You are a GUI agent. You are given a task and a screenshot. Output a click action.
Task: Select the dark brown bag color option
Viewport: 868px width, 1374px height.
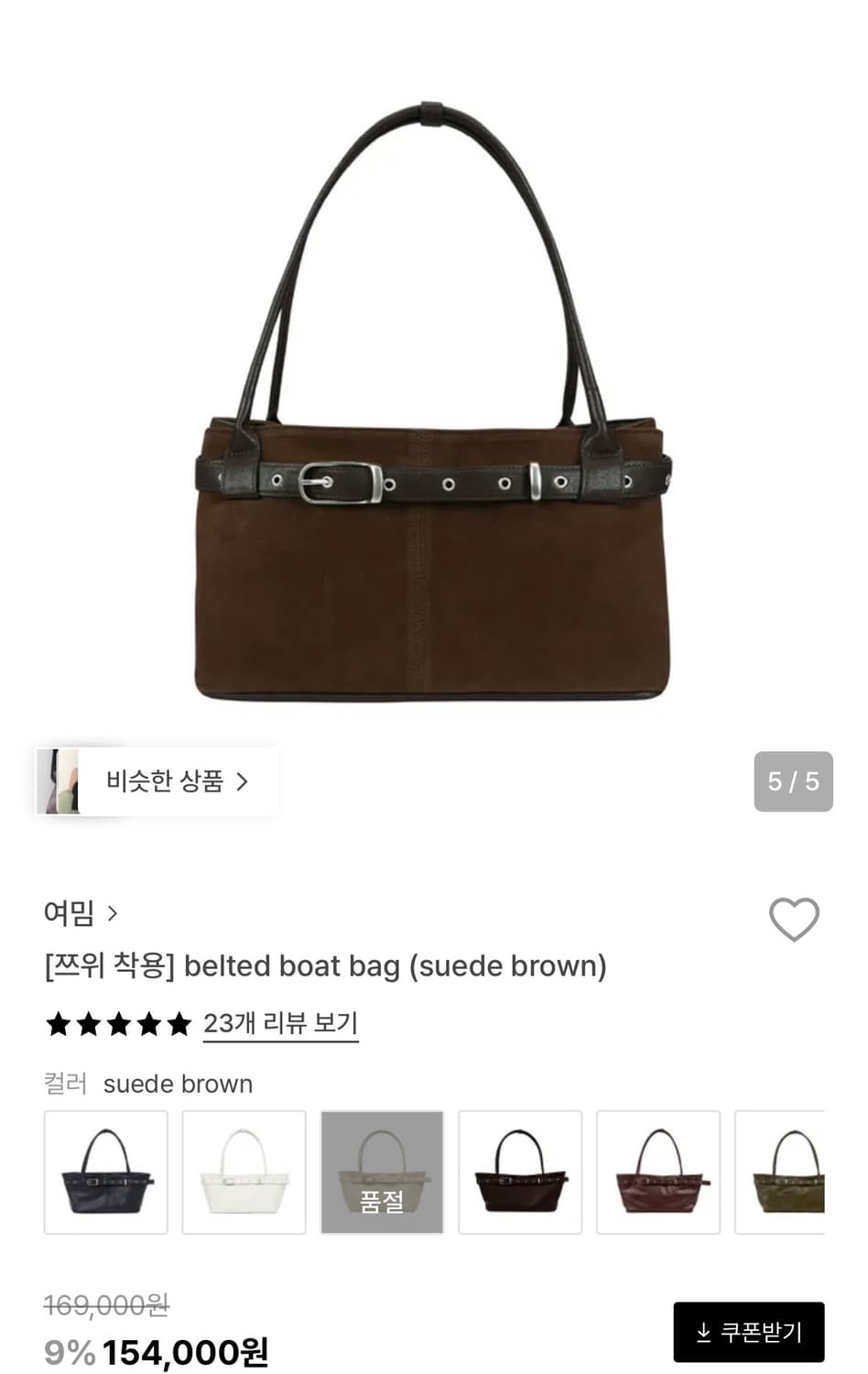point(519,1172)
